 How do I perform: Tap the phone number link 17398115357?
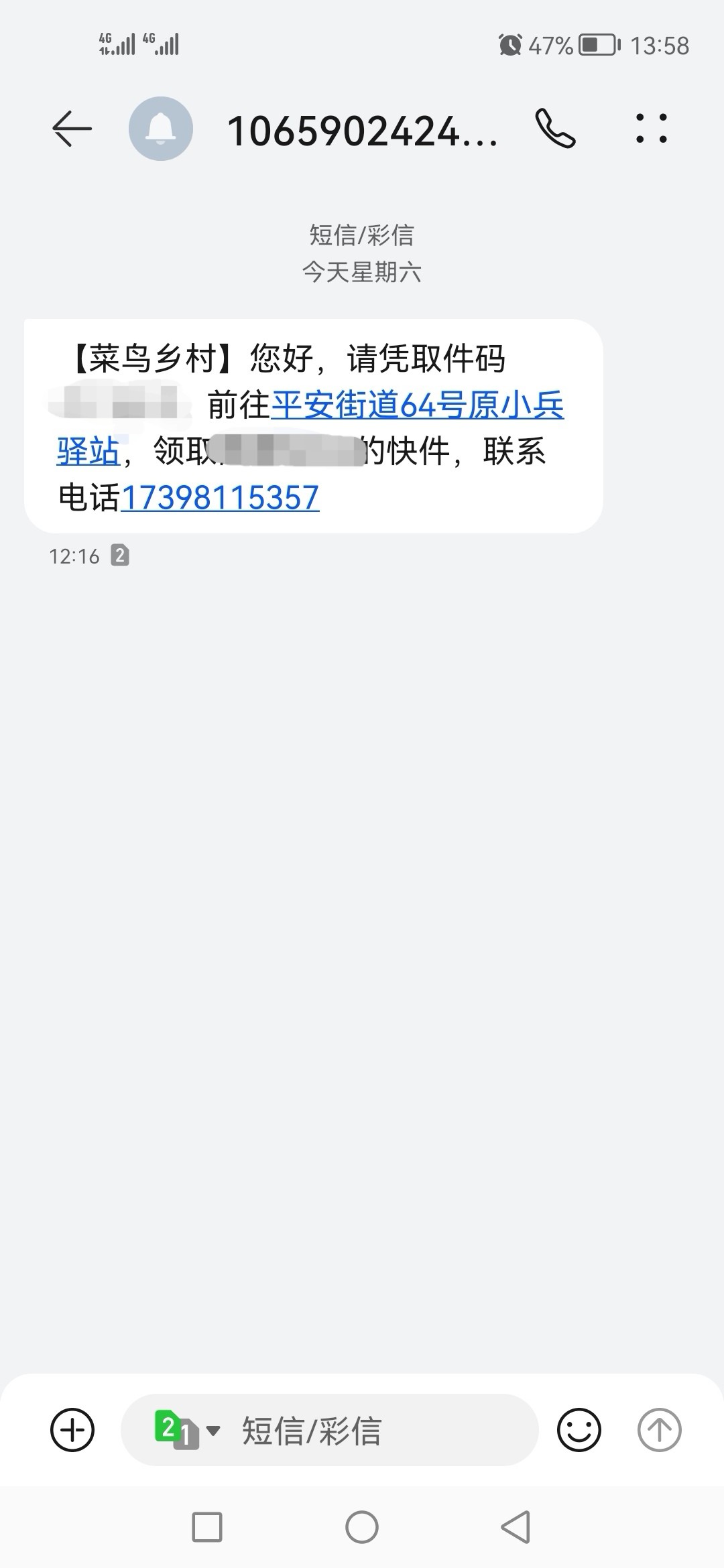220,498
